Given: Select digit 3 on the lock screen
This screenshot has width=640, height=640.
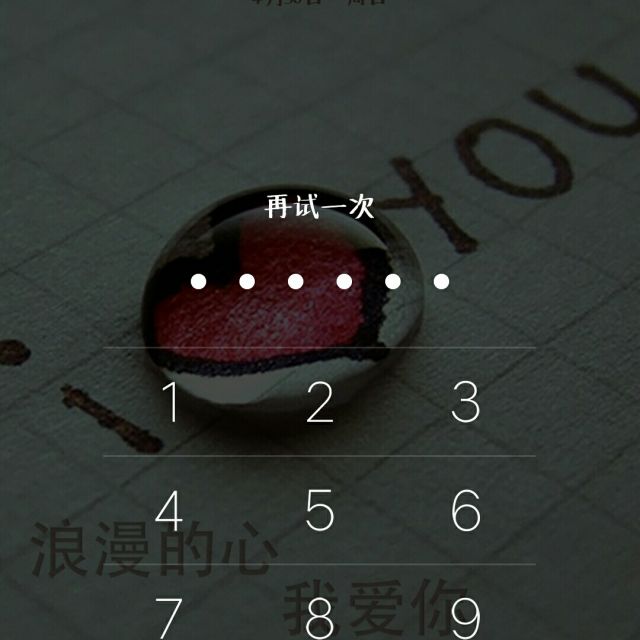Looking at the screenshot, I should [465, 403].
